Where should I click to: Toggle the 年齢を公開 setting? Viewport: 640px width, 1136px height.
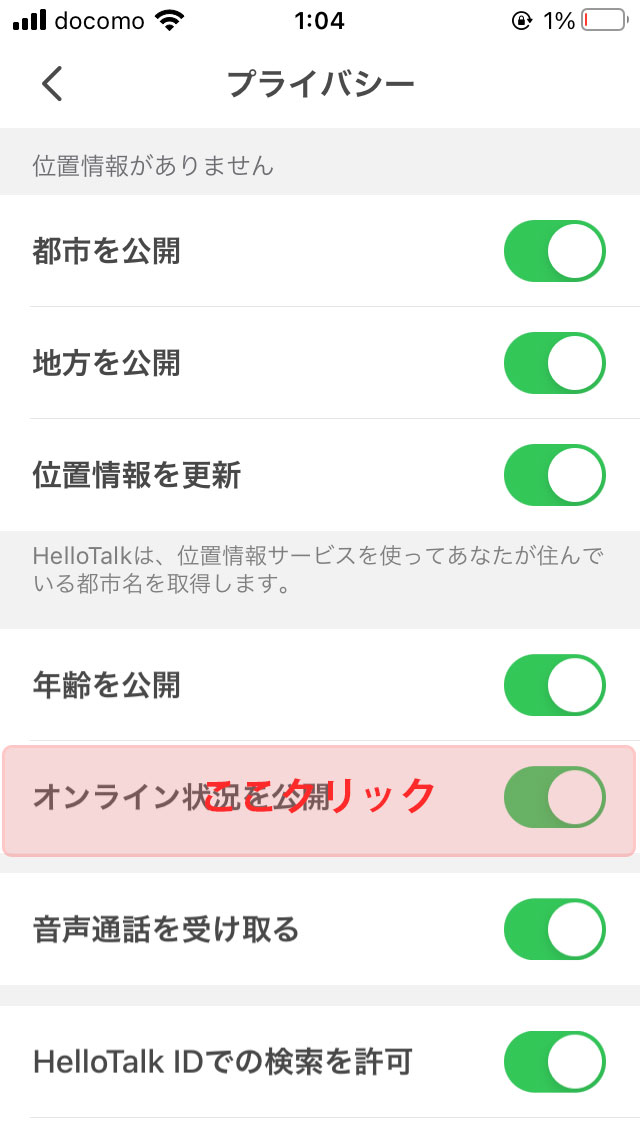pos(554,685)
